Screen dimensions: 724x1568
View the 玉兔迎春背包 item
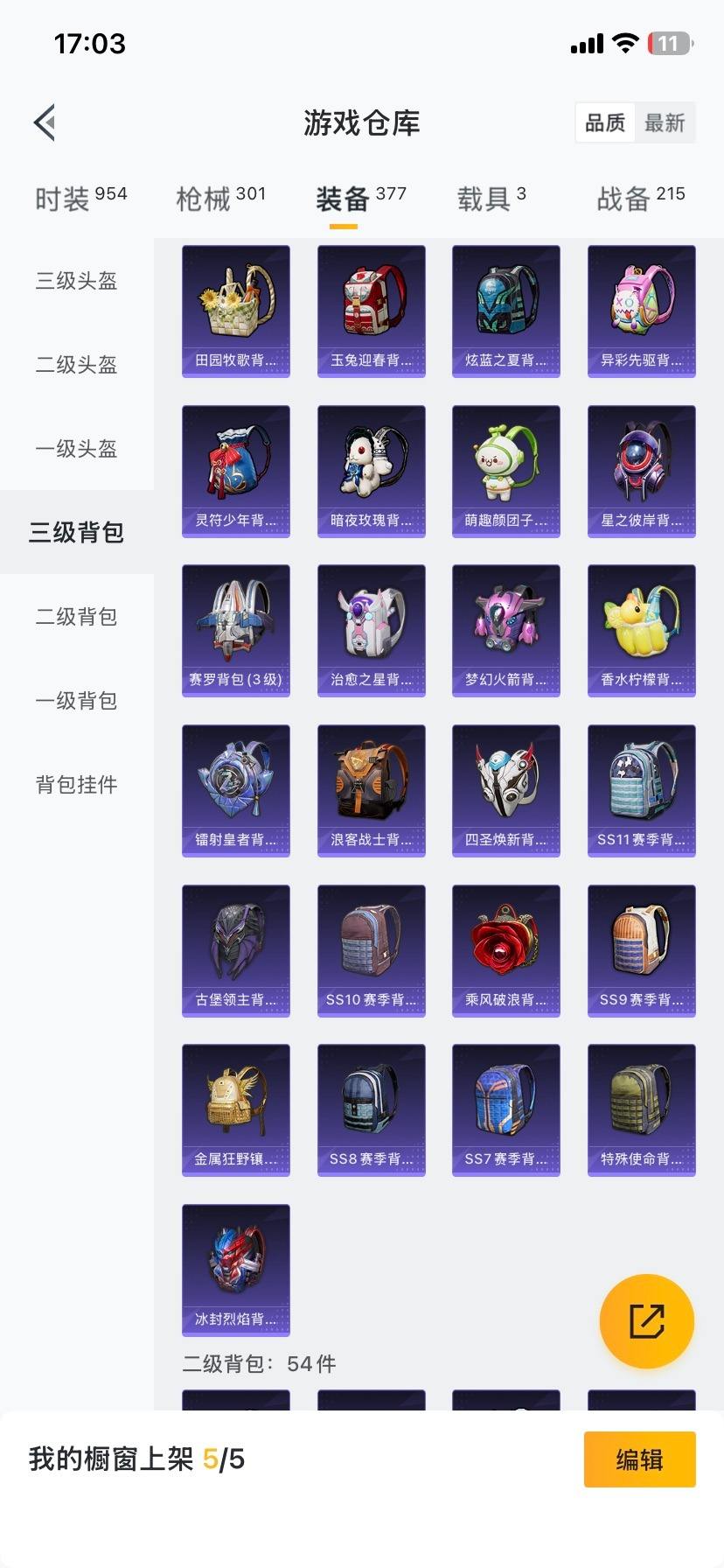371,311
